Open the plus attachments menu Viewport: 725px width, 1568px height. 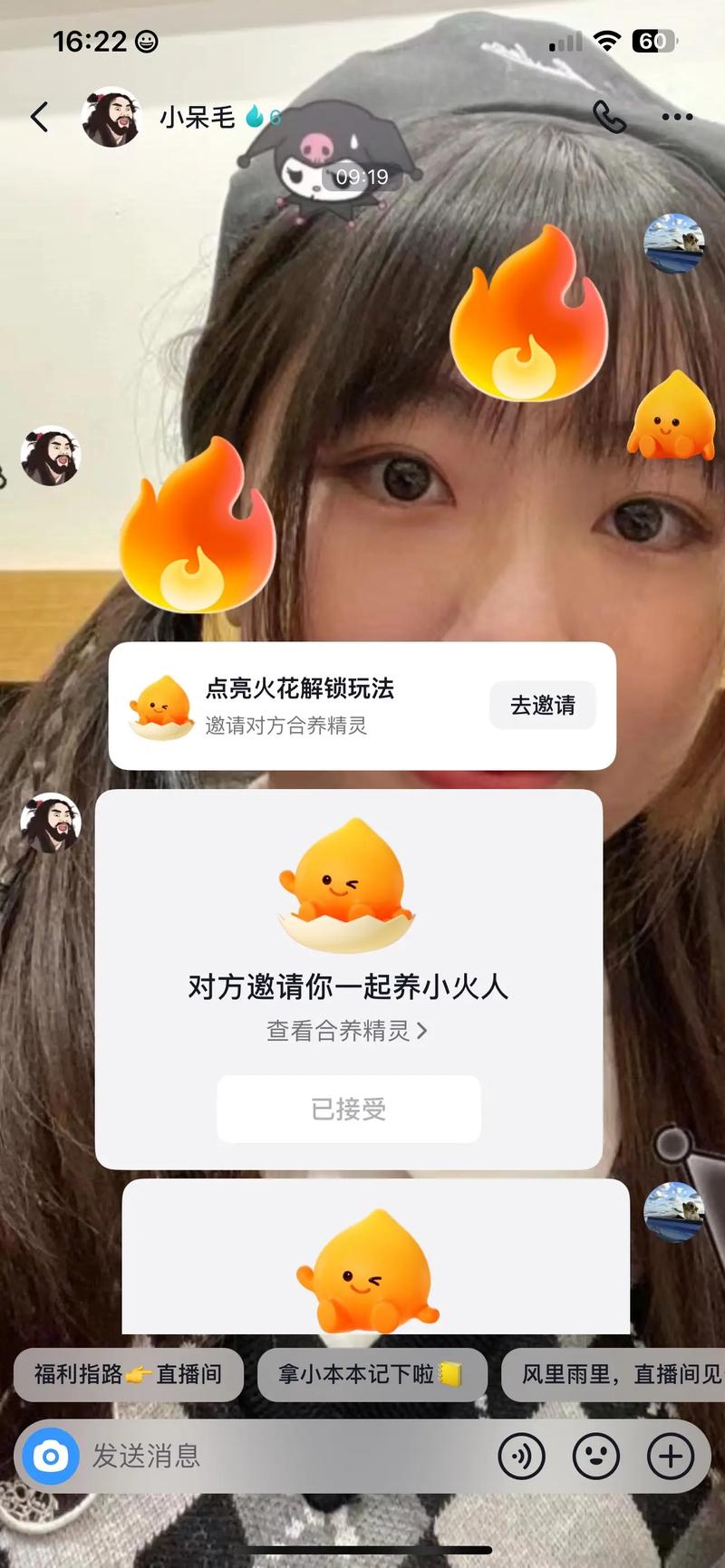(x=670, y=1457)
